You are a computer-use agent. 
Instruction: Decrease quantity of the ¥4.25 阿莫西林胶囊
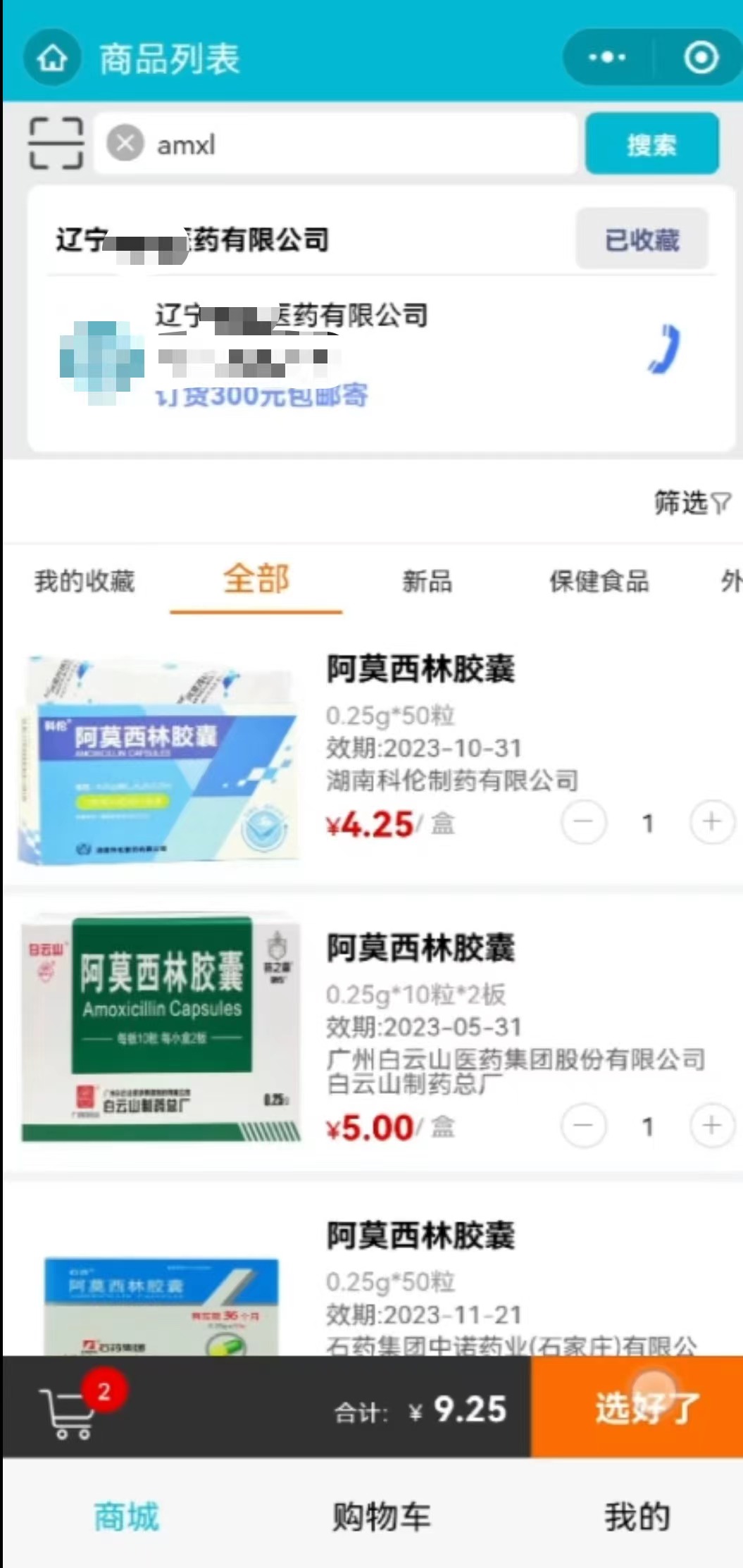(x=583, y=821)
